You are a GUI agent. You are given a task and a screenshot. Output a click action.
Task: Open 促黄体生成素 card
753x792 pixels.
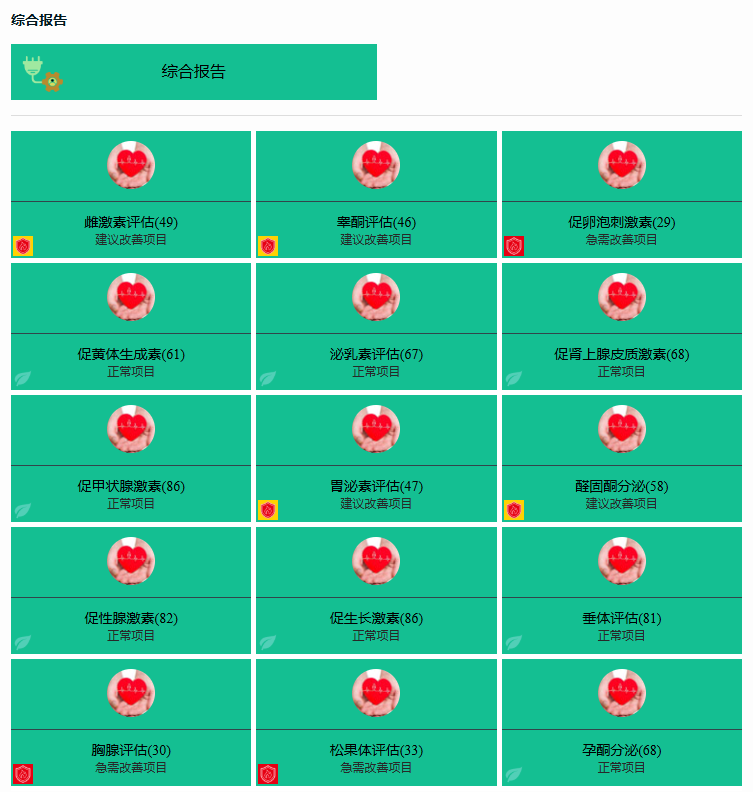click(x=131, y=327)
